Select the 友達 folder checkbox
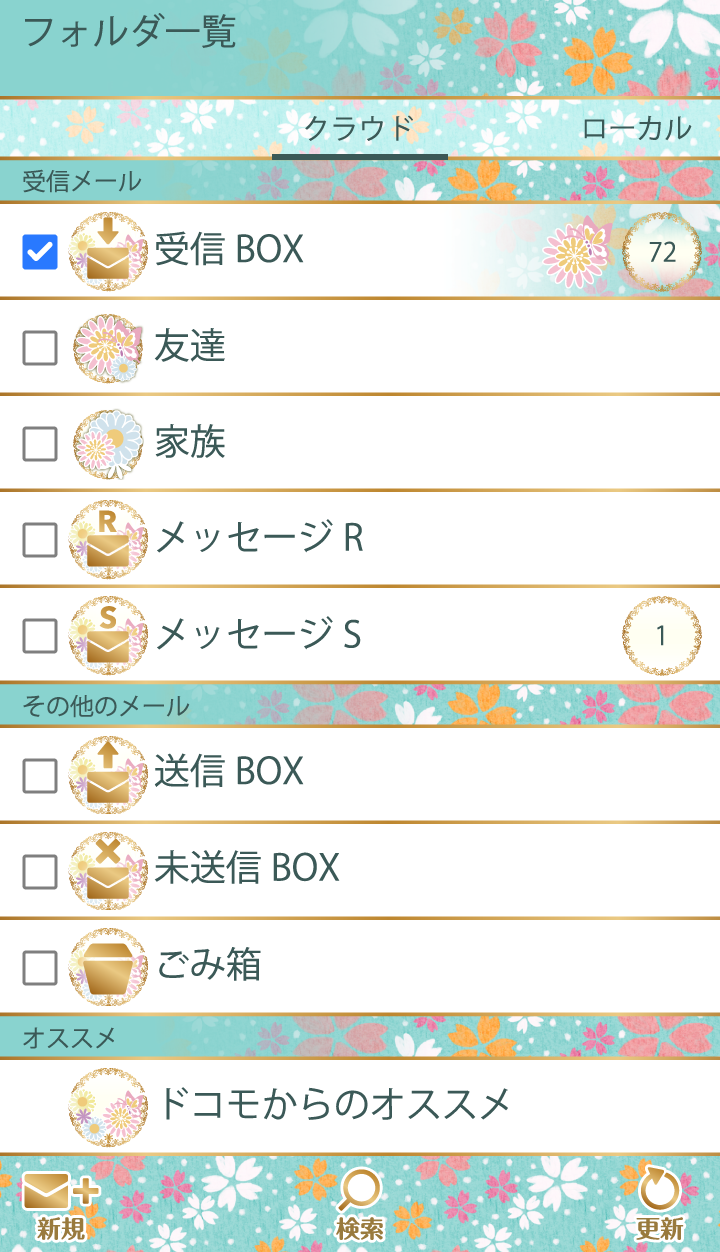 40,348
